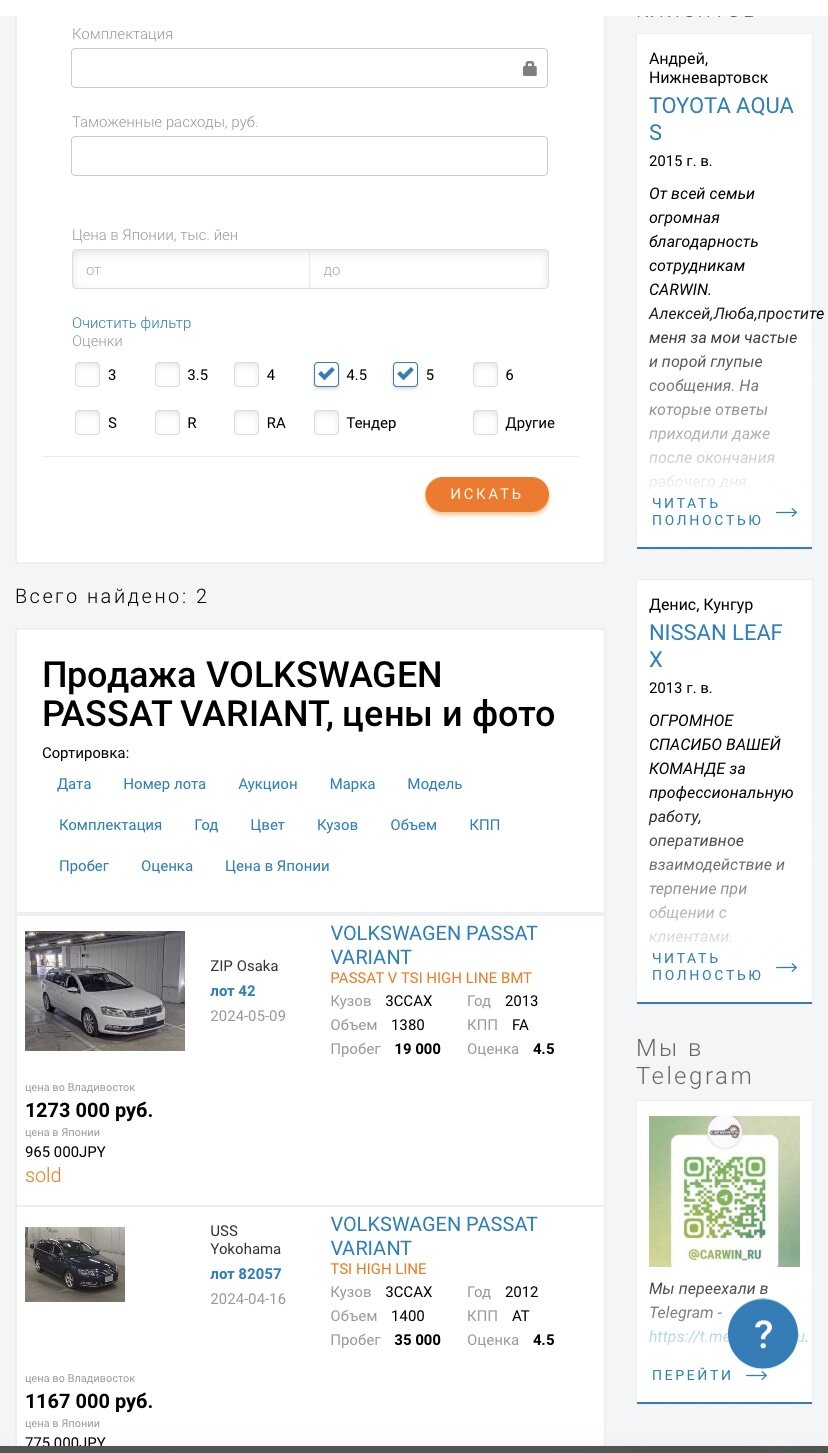
Task: Check the 3.5 rating checkbox
Action: coord(167,374)
